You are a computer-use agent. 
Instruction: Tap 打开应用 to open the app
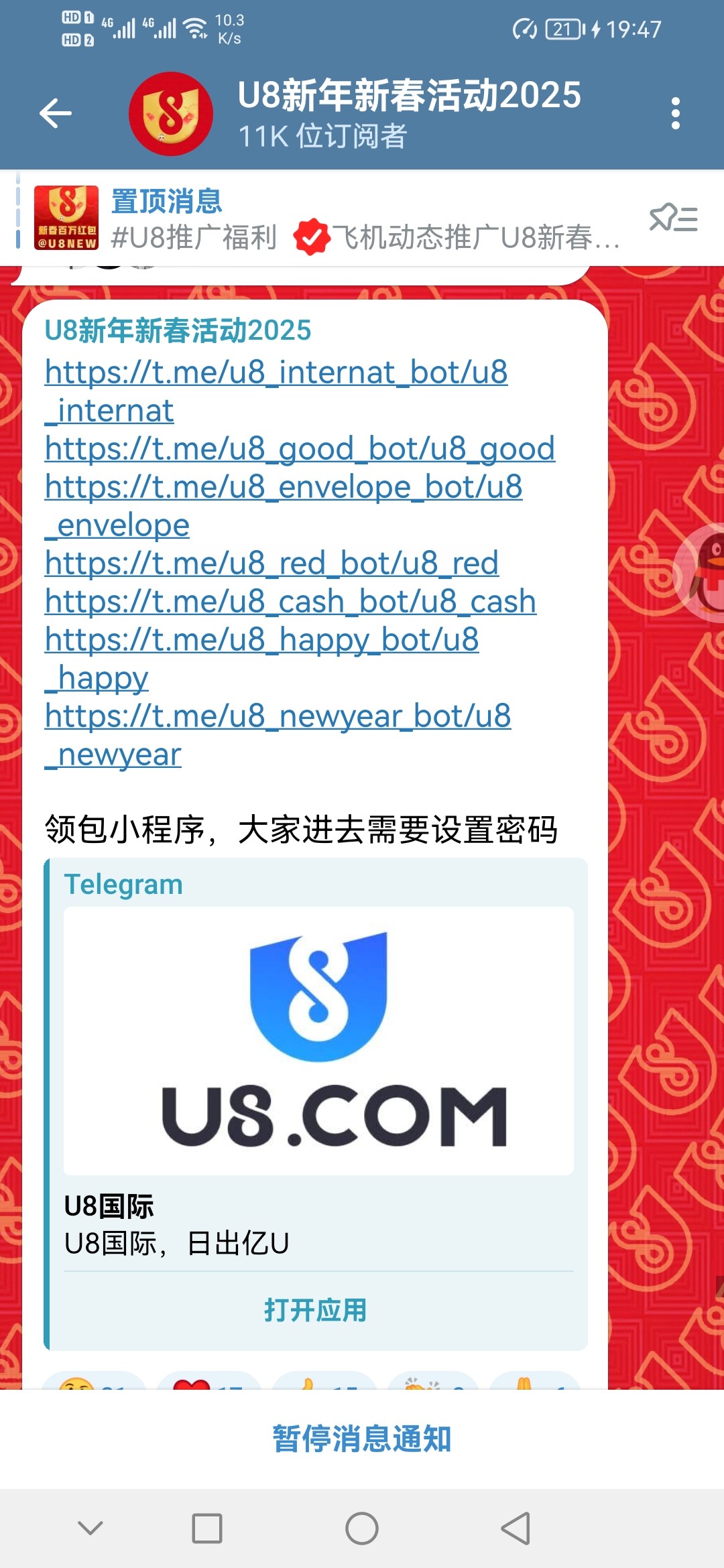315,1310
